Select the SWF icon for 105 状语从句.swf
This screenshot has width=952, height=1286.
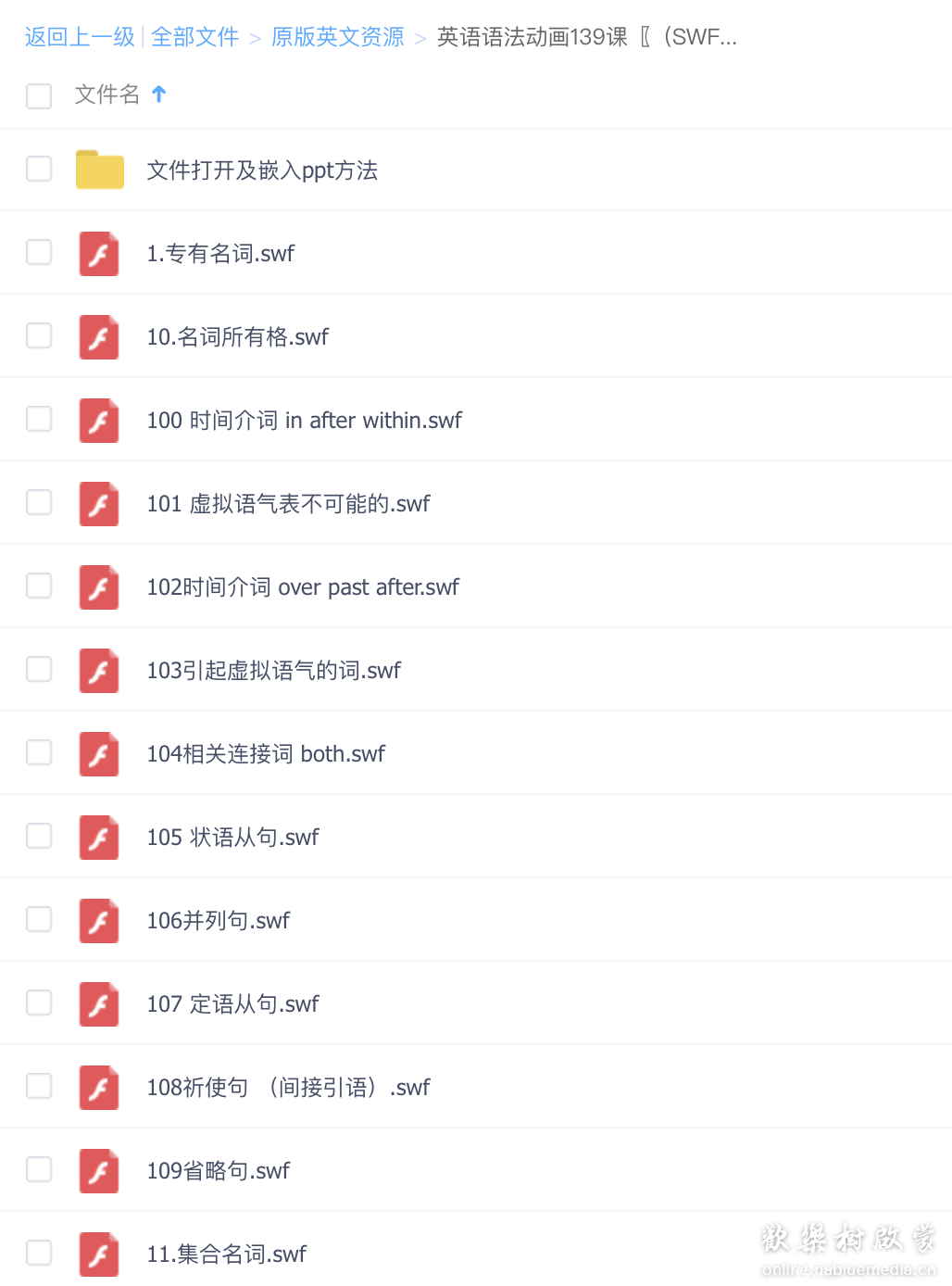(x=98, y=837)
